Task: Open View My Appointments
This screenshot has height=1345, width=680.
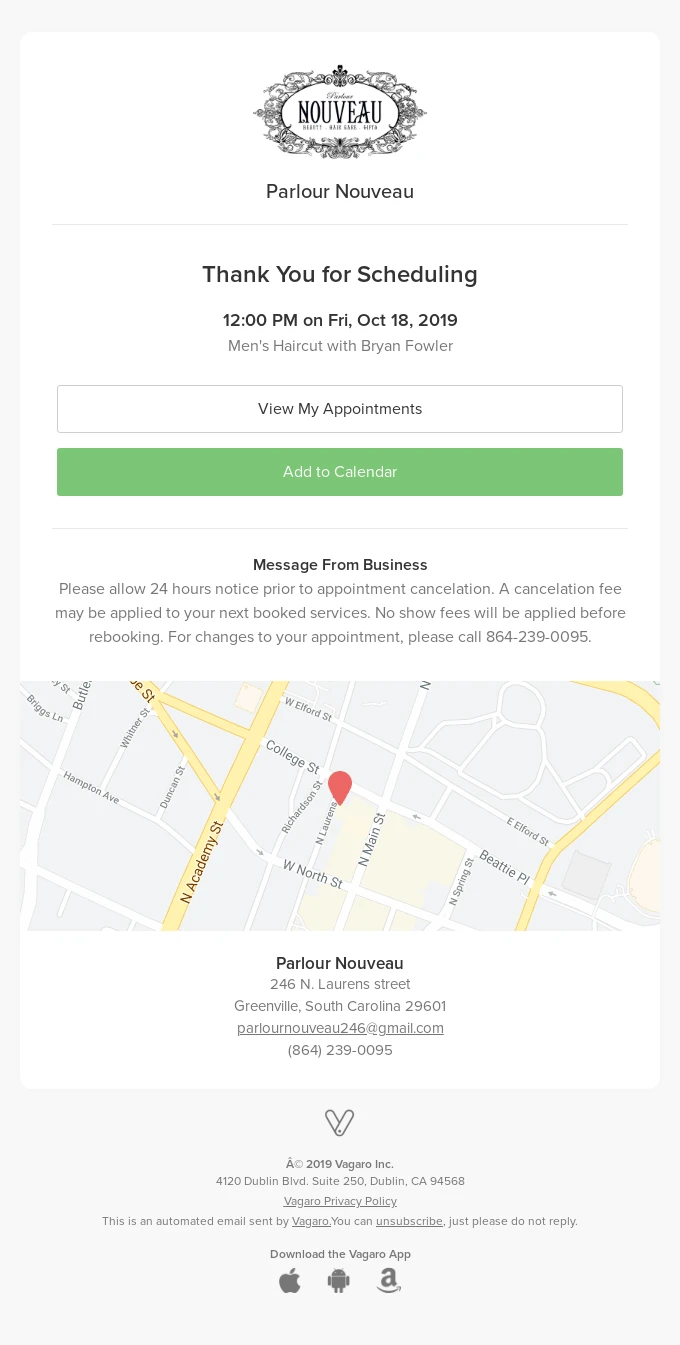Action: 340,409
